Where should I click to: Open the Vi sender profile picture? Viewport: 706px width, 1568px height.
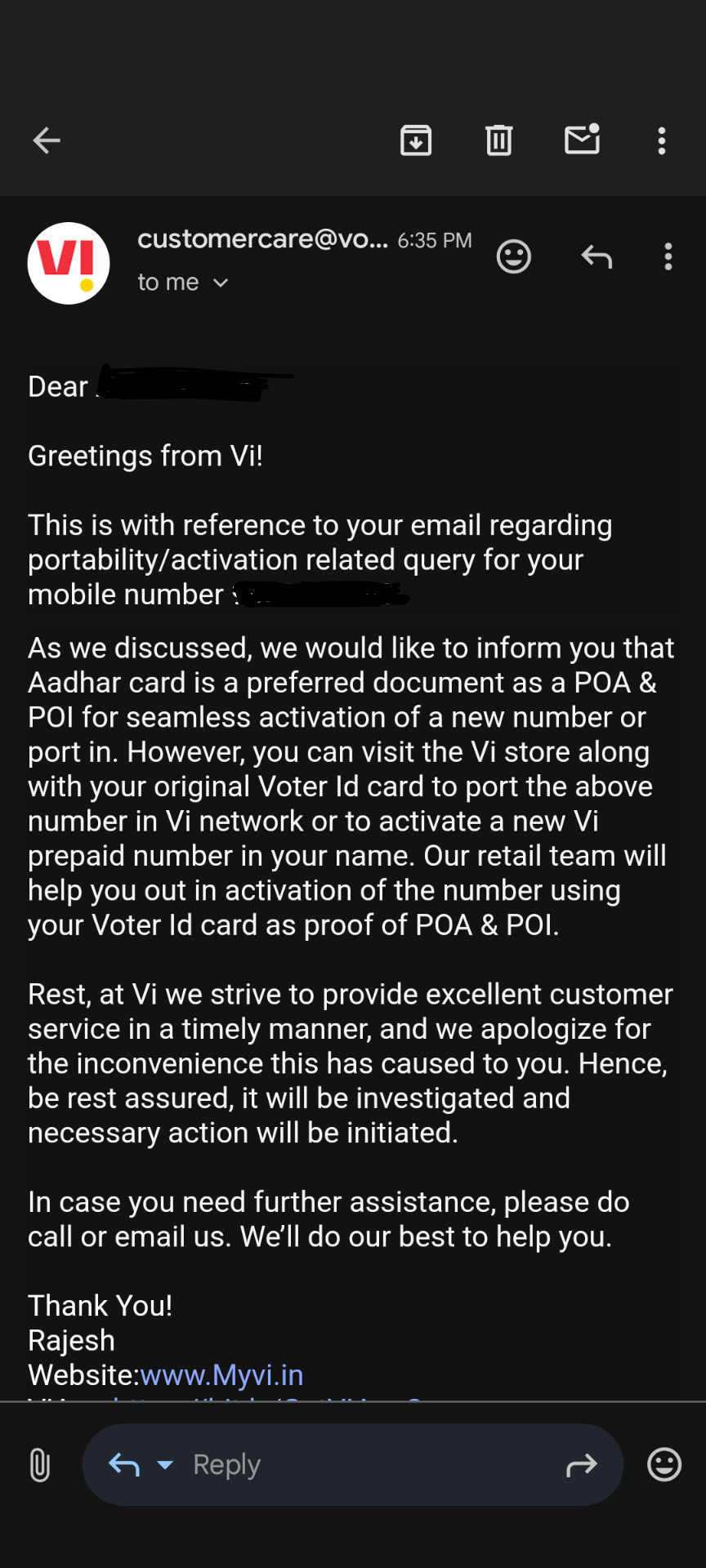[69, 263]
